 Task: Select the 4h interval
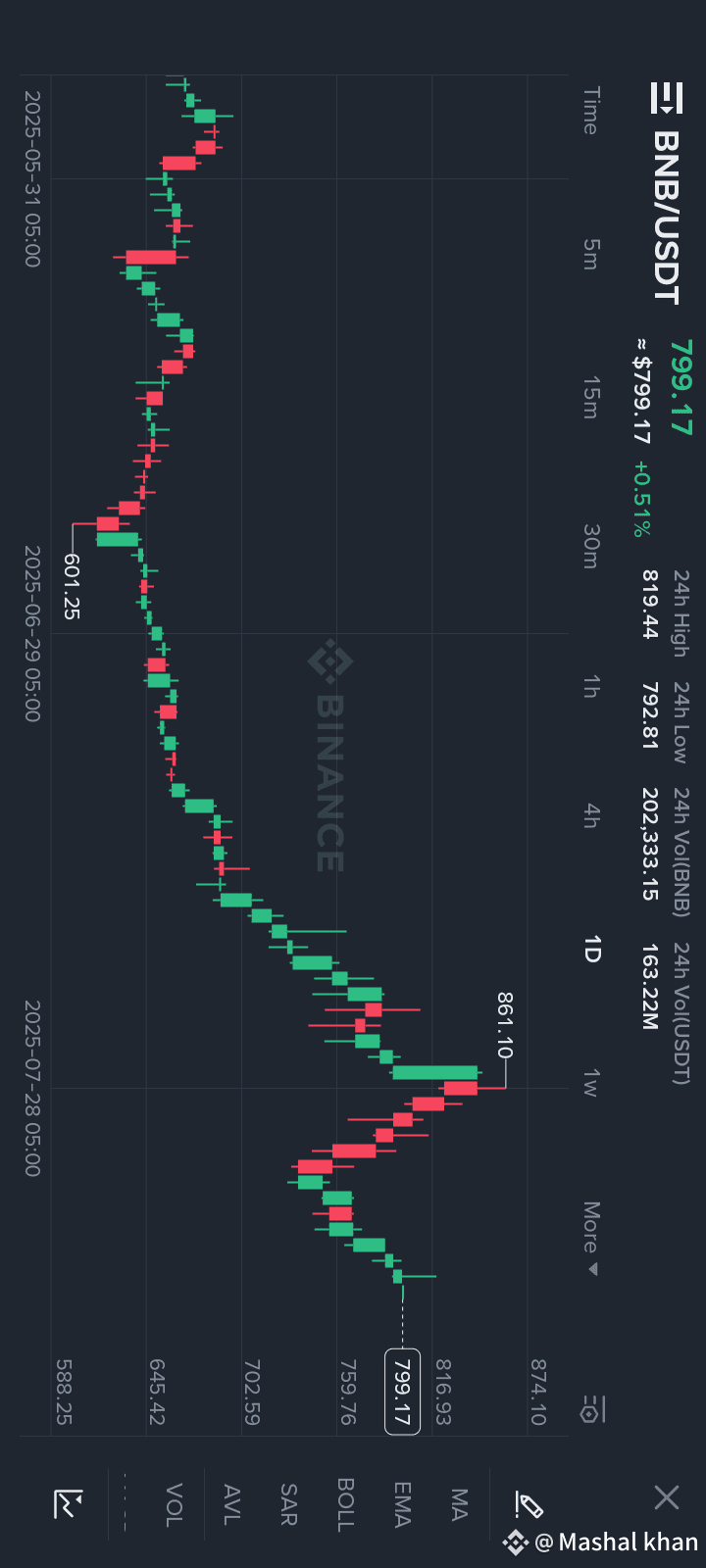[x=590, y=816]
